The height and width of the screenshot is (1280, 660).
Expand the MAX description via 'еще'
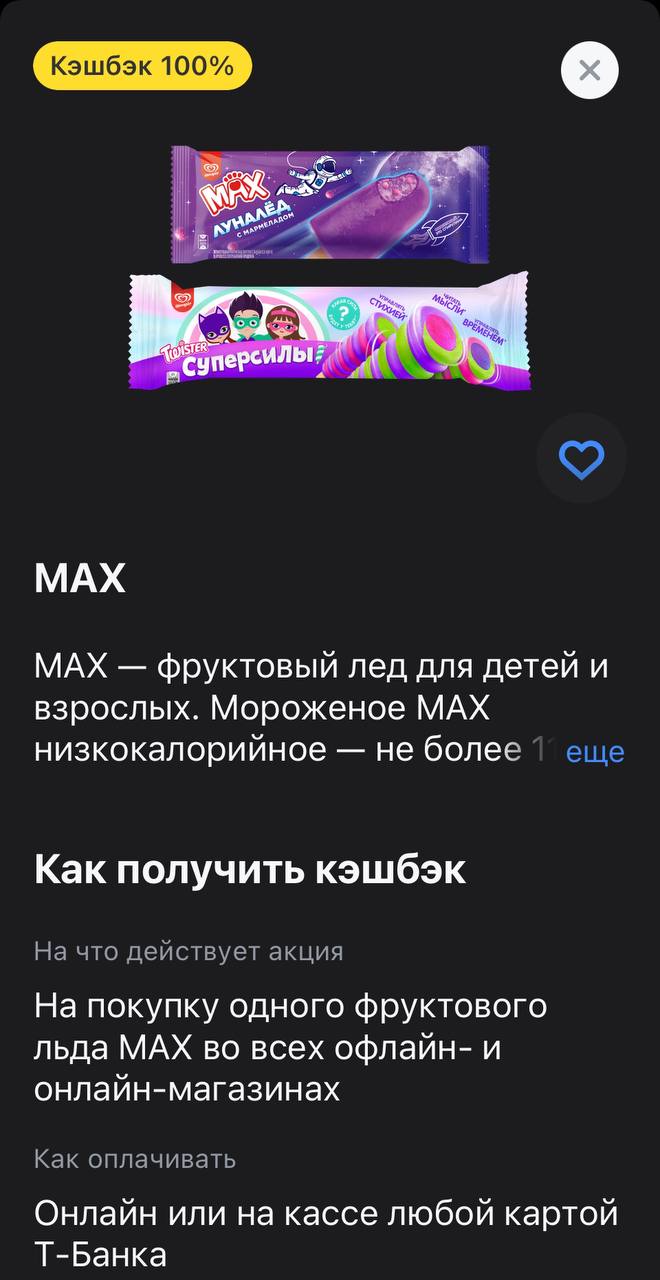(595, 752)
